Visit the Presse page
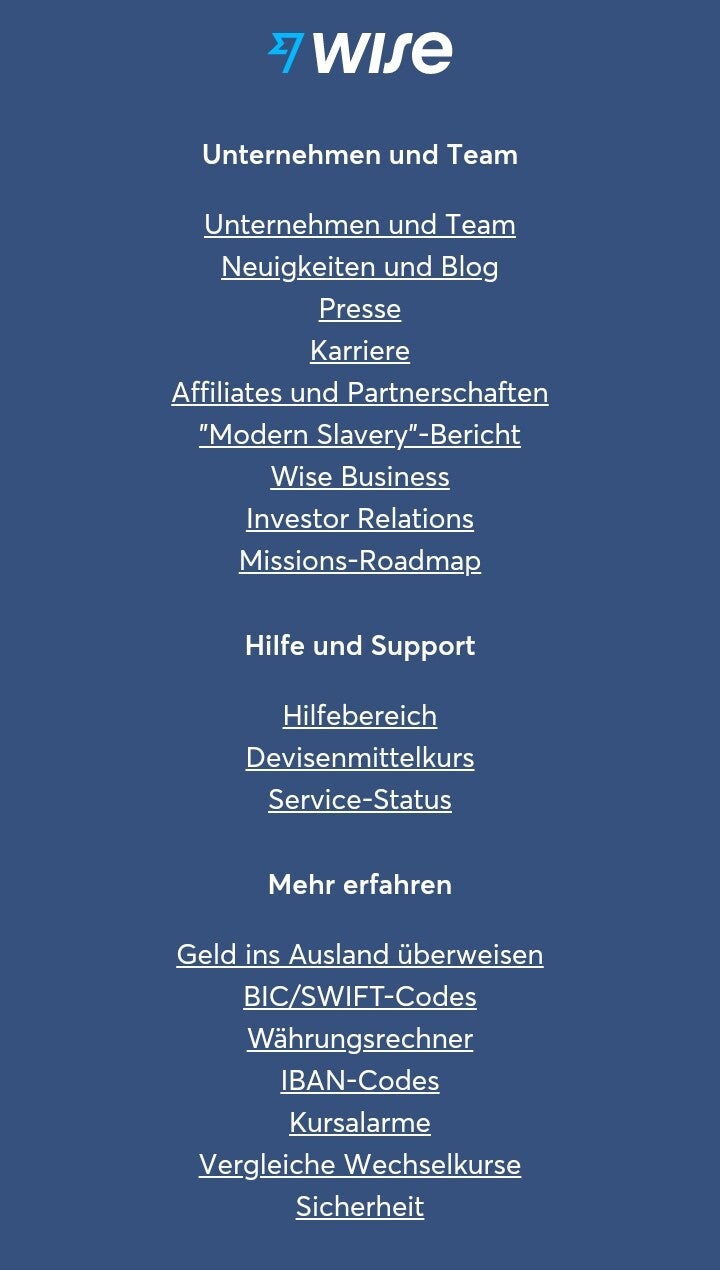720x1270 pixels. [x=360, y=309]
